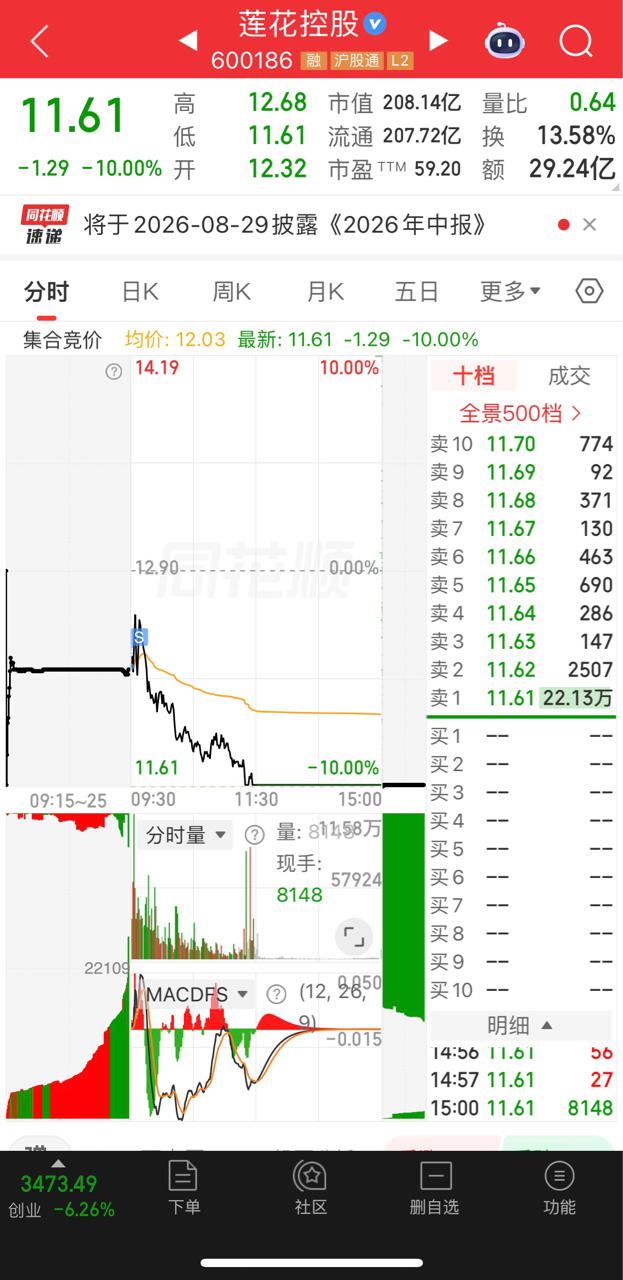Enlarge the chart to fullscreen

(x=353, y=937)
